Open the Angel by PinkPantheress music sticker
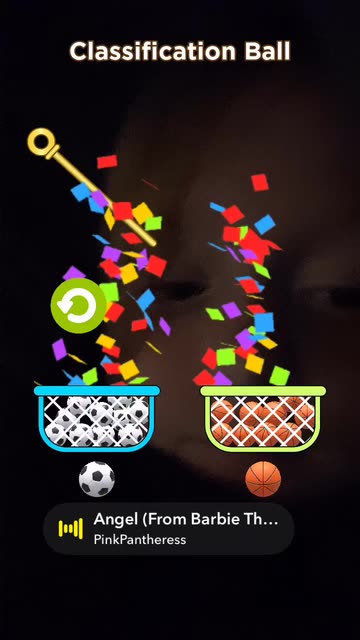Image resolution: width=360 pixels, height=640 pixels. (x=169, y=529)
